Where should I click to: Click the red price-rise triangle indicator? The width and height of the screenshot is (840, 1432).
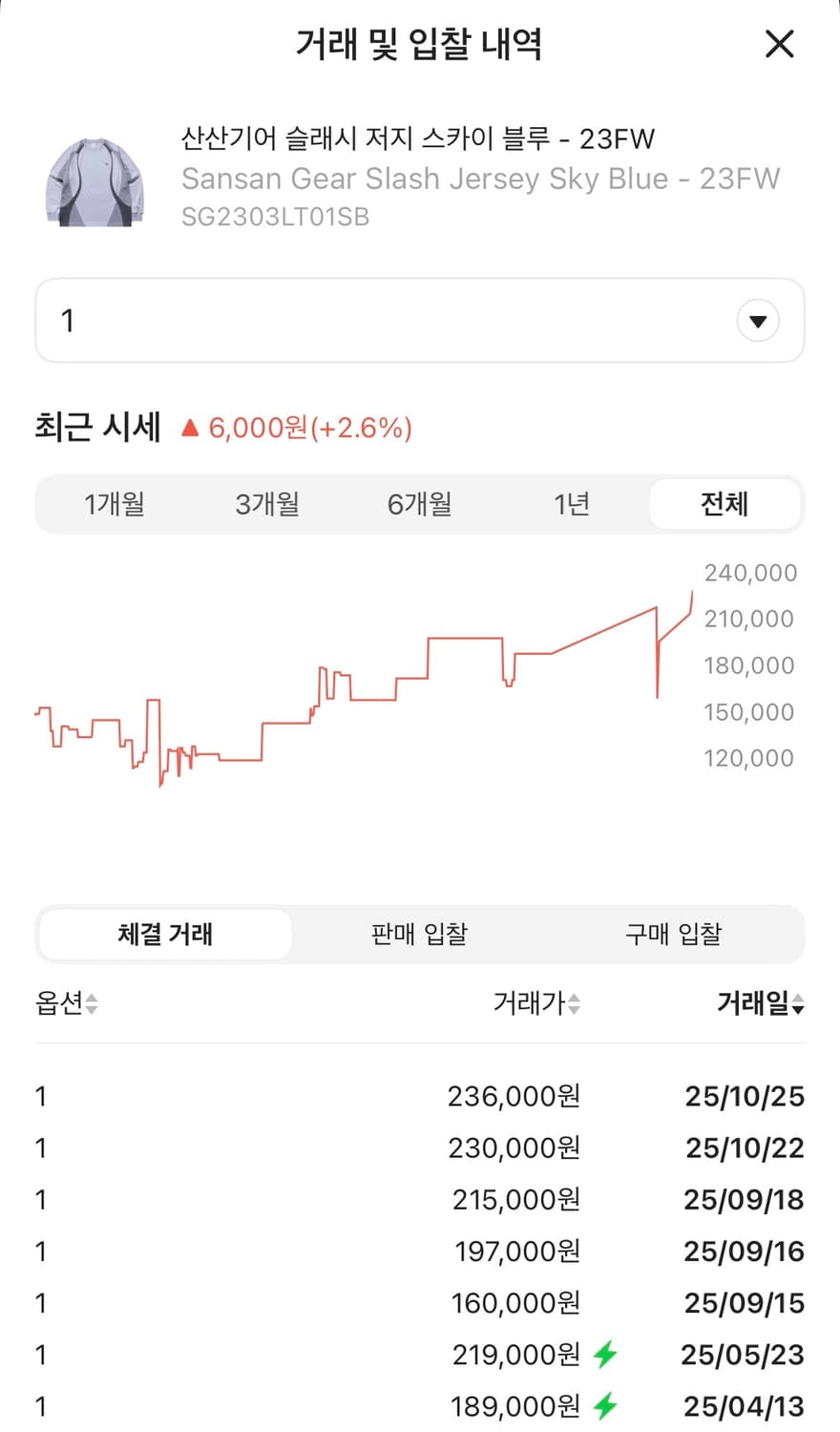(191, 428)
